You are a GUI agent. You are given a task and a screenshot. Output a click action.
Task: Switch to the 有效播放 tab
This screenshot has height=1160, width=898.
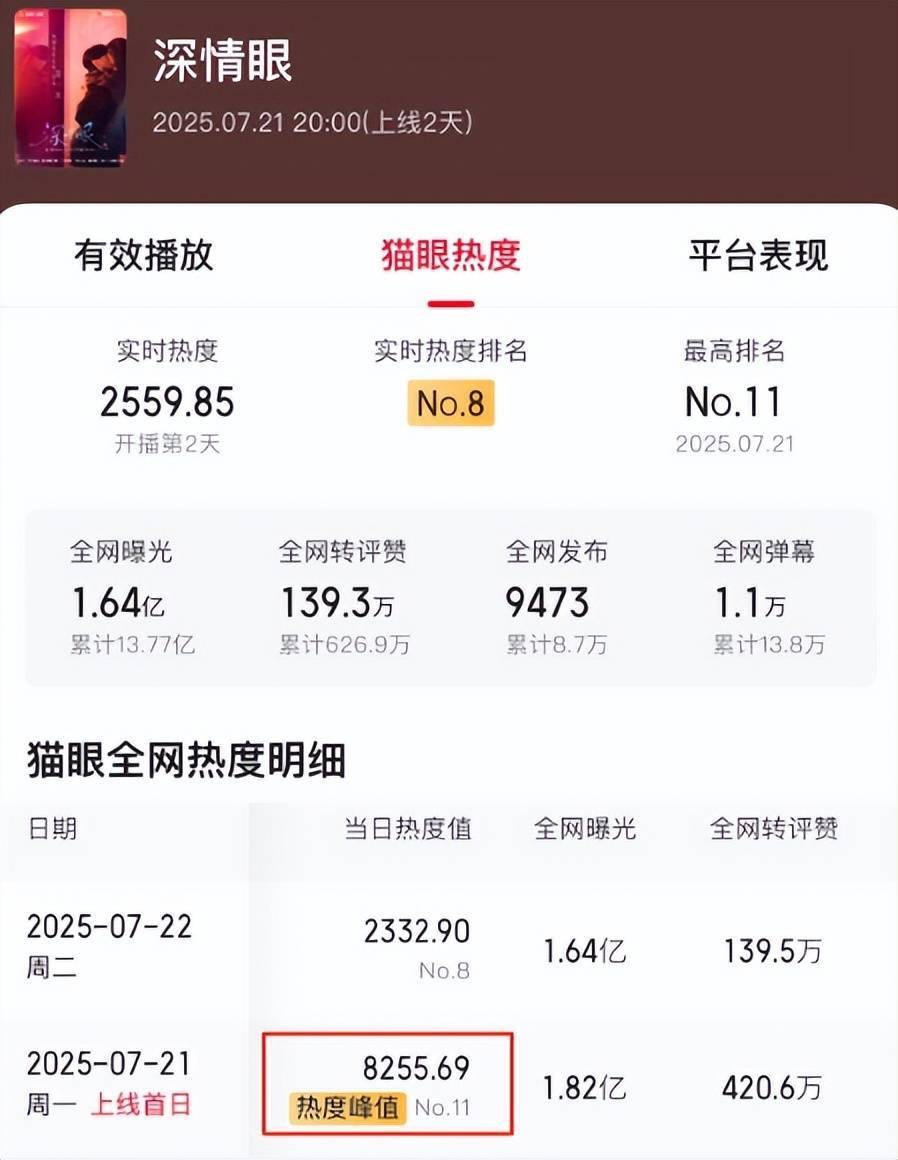click(x=143, y=256)
